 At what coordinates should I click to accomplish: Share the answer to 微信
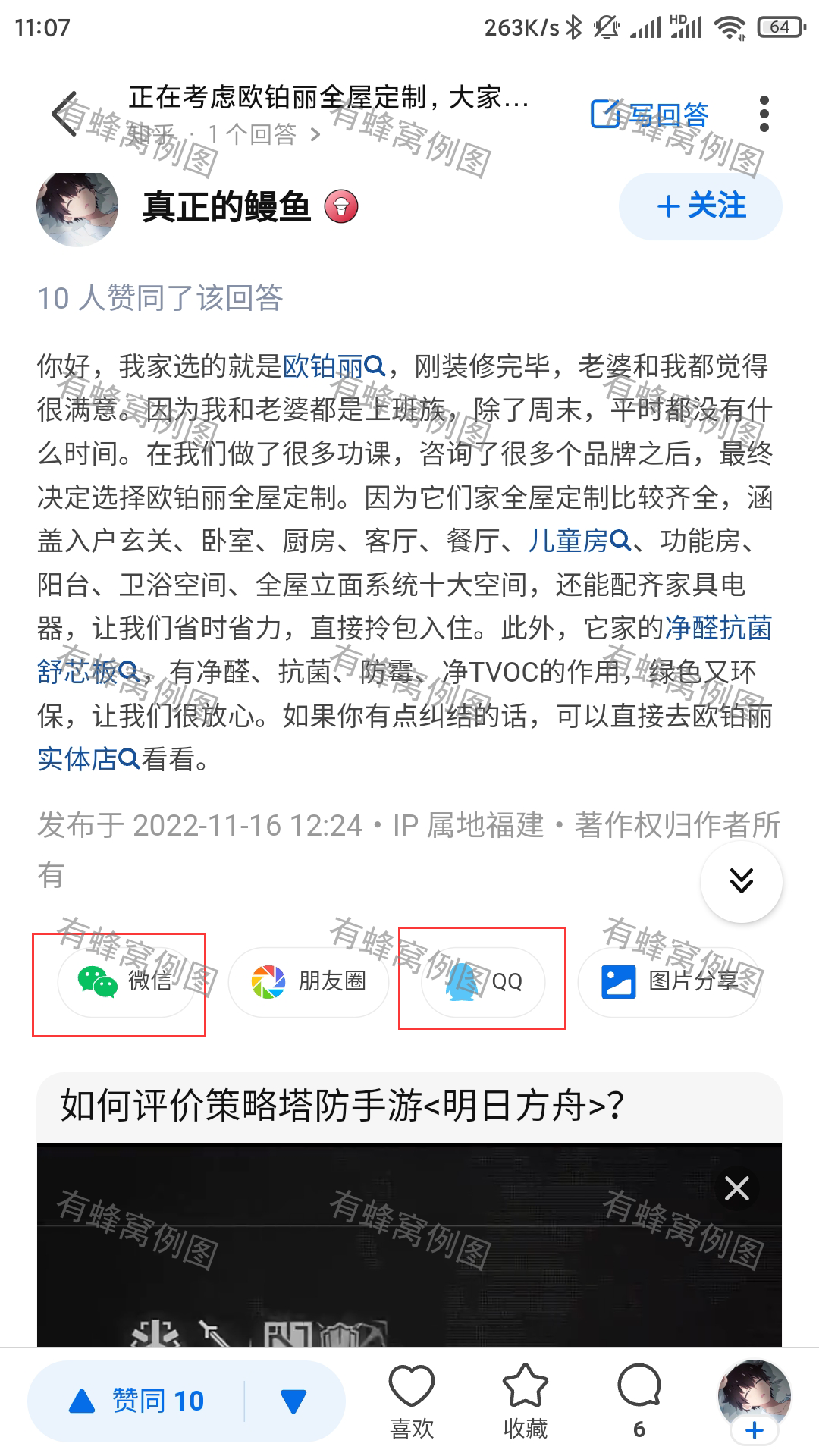pyautogui.click(x=127, y=981)
